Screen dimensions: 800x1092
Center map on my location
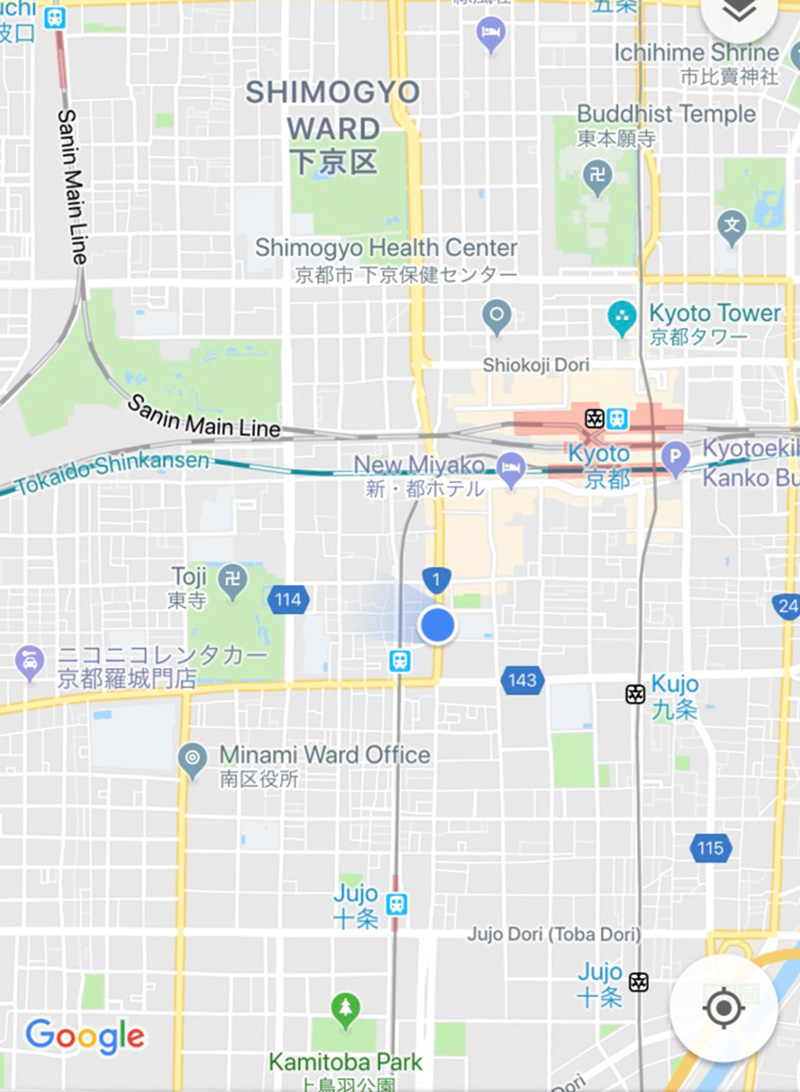(x=724, y=1007)
